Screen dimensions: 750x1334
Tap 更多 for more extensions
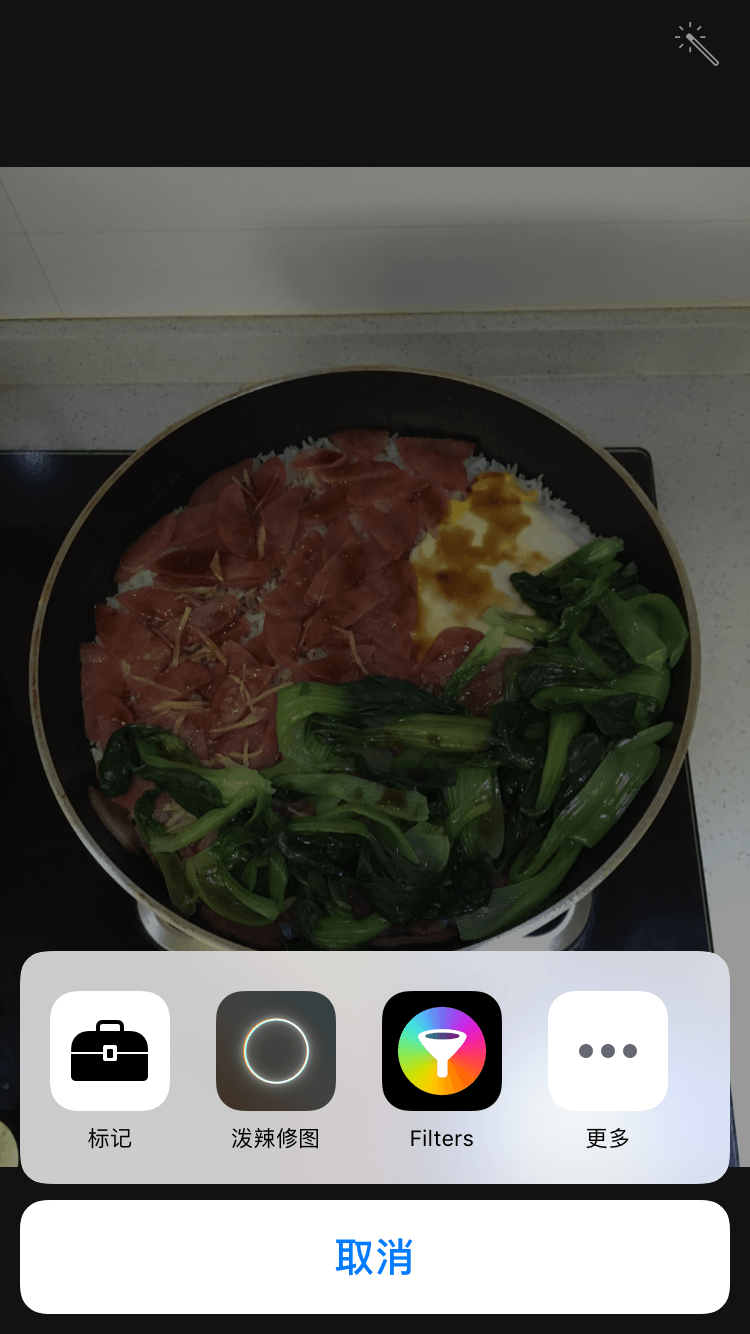pyautogui.click(x=608, y=1051)
